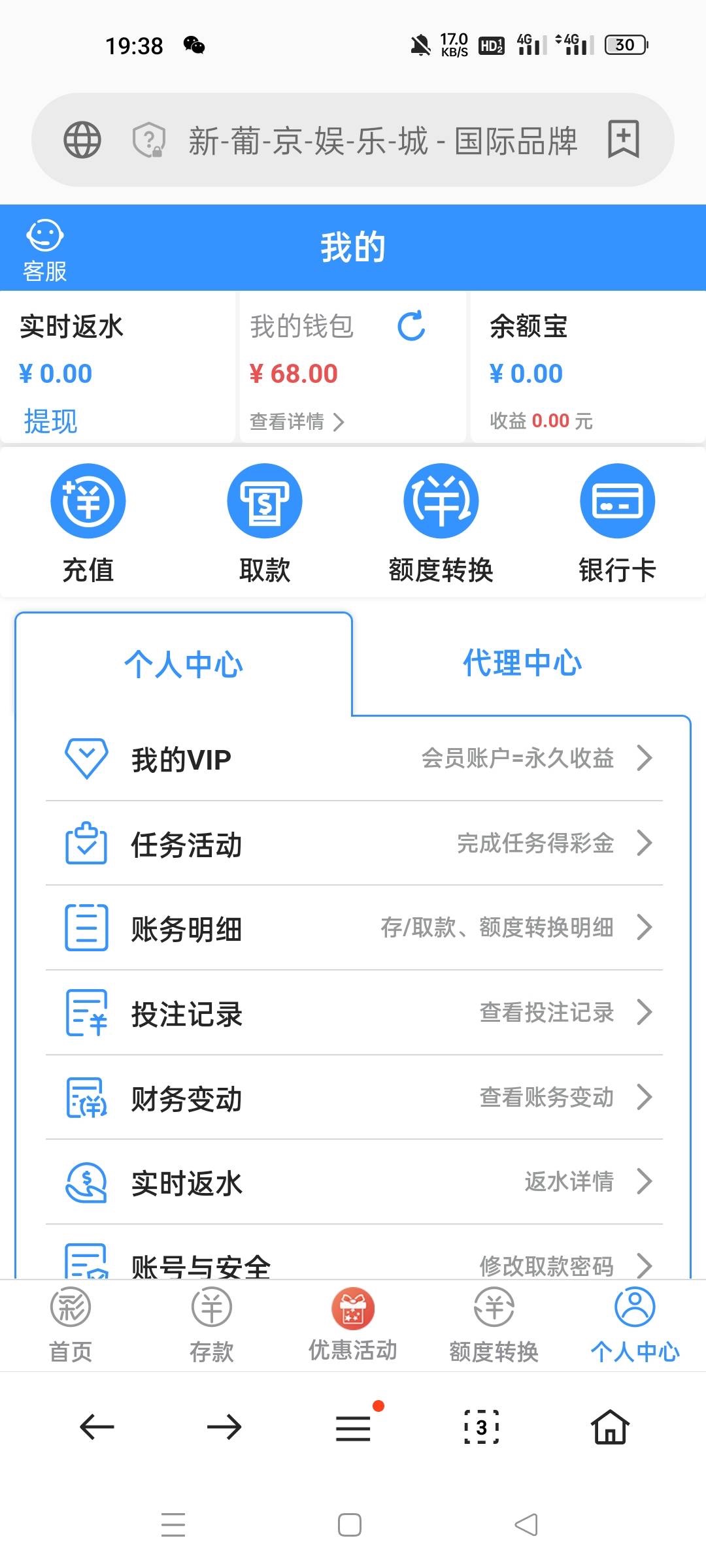The width and height of the screenshot is (706, 1568).
Task: Open 实时返水 row with 返水详情
Action: coord(354,1183)
